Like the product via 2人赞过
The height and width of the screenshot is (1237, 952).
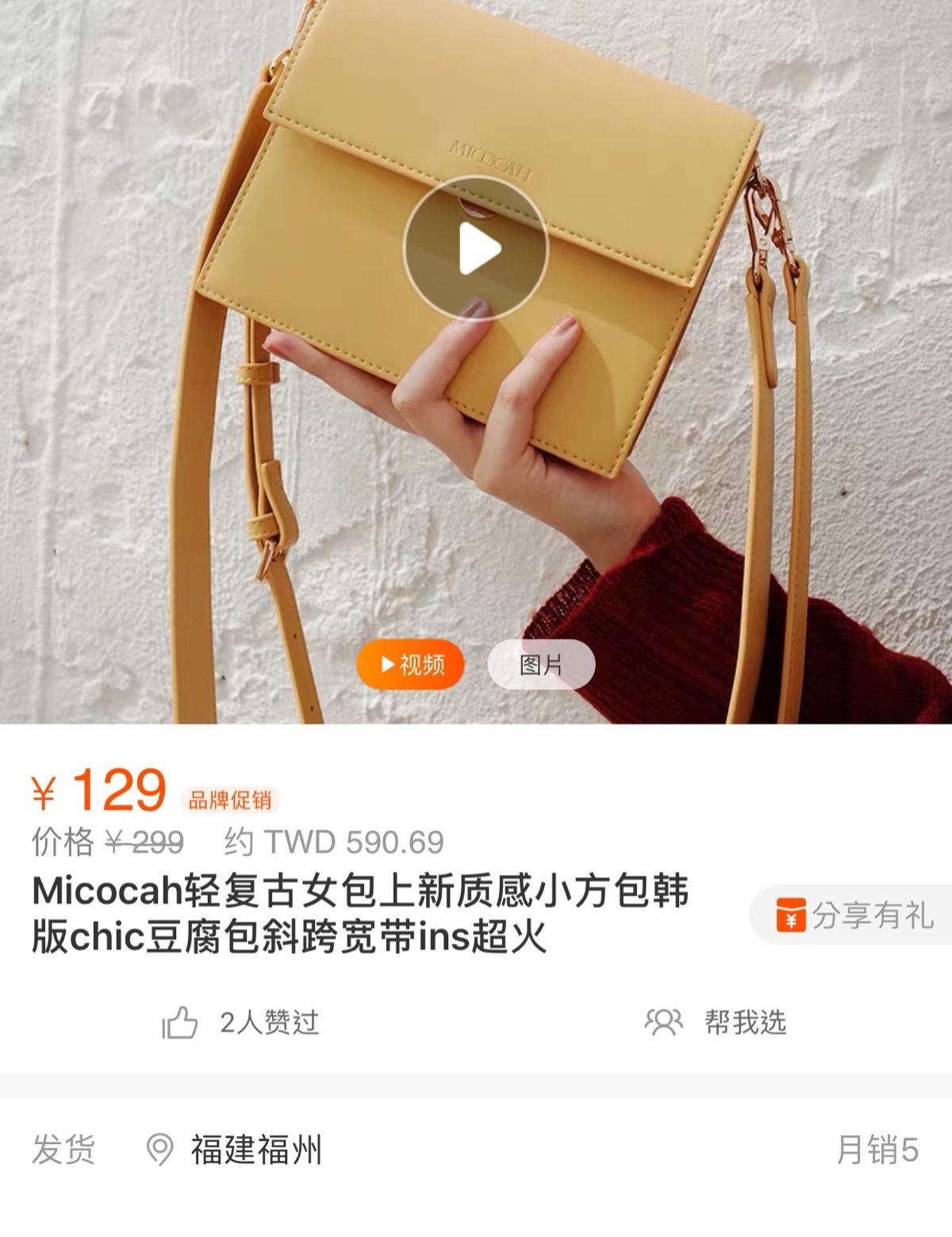240,1022
